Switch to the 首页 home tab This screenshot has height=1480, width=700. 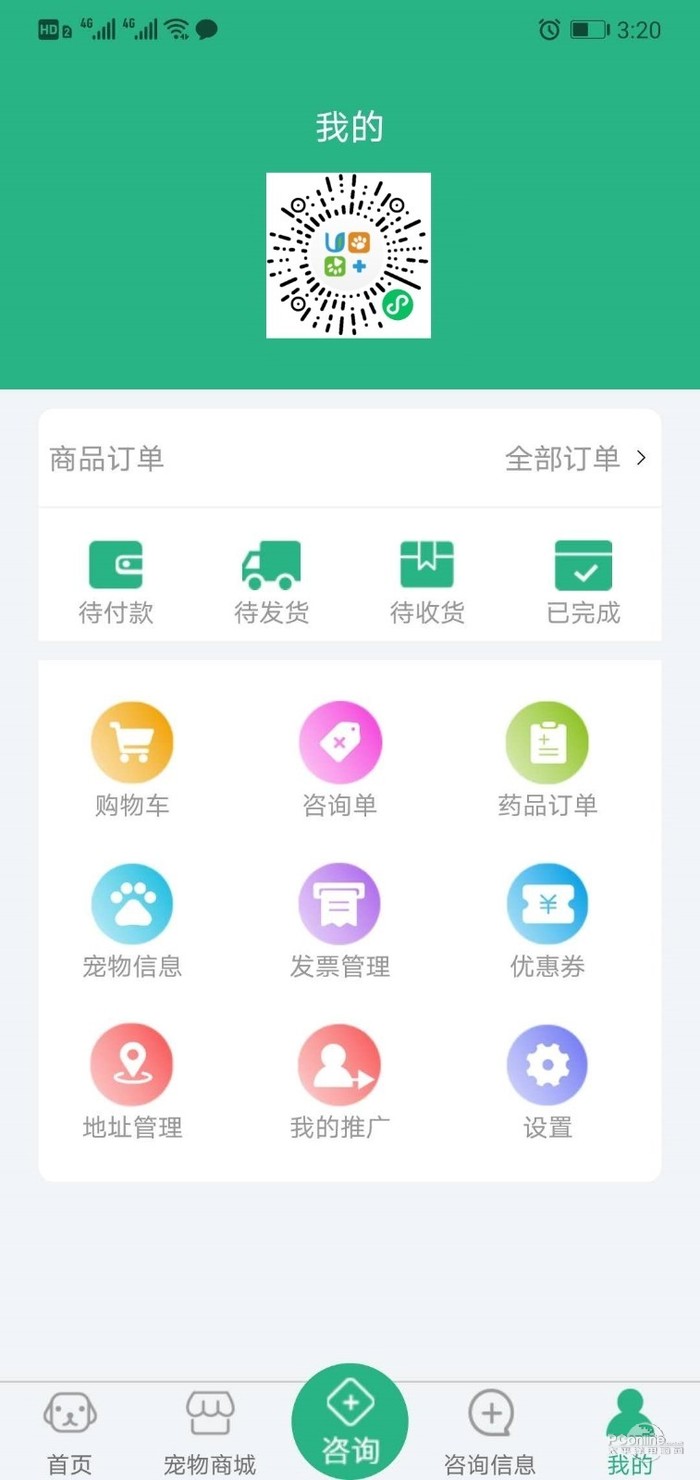pos(70,1433)
